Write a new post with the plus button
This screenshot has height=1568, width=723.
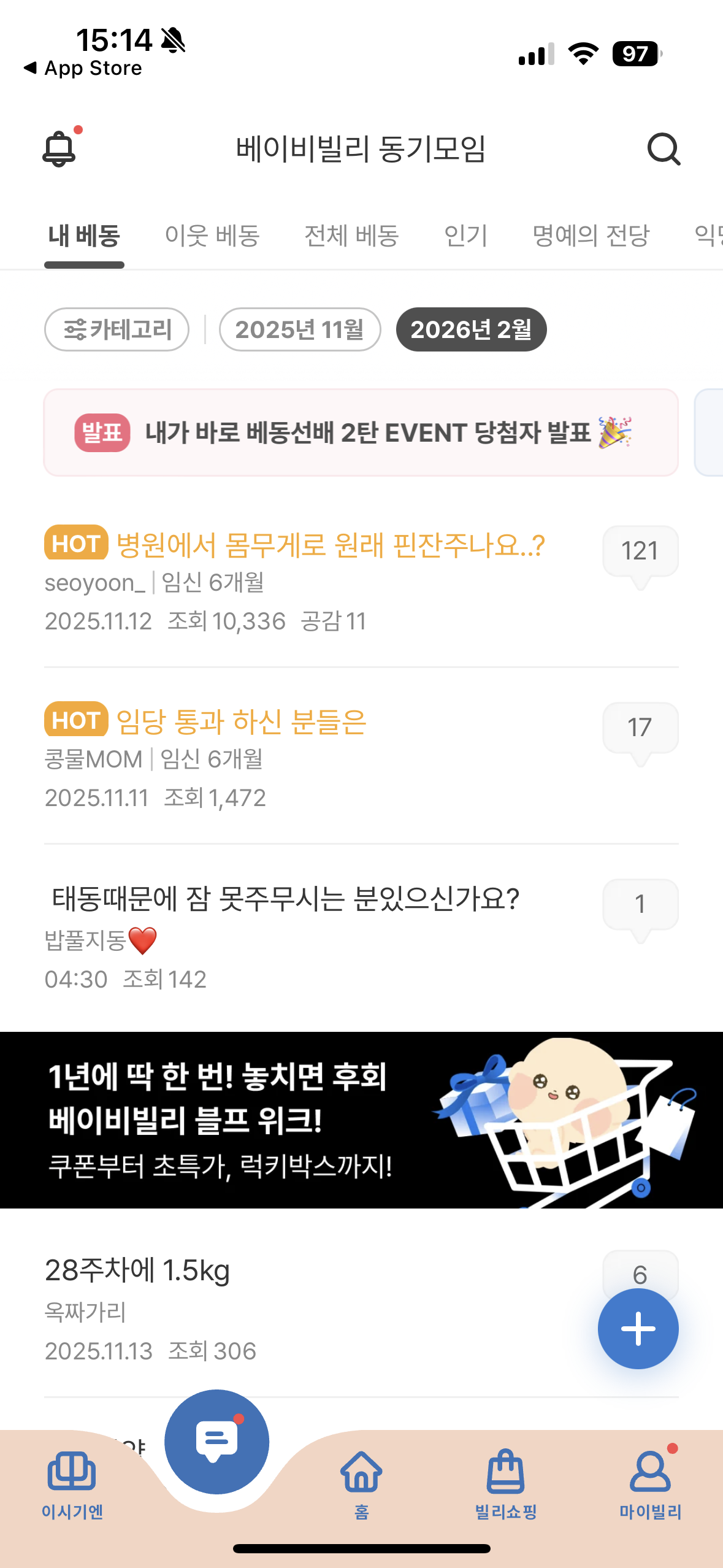(638, 1329)
